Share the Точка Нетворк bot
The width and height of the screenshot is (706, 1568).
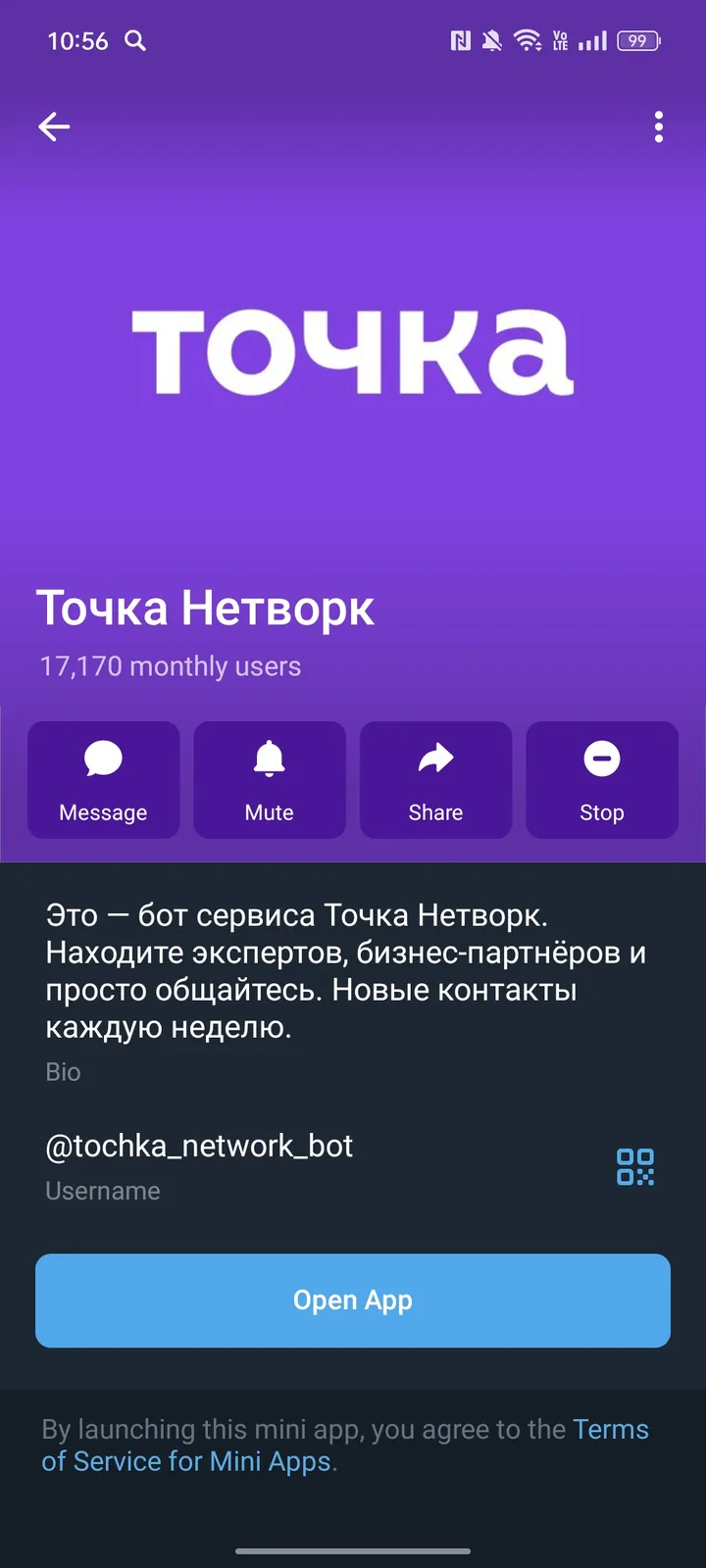(x=435, y=780)
